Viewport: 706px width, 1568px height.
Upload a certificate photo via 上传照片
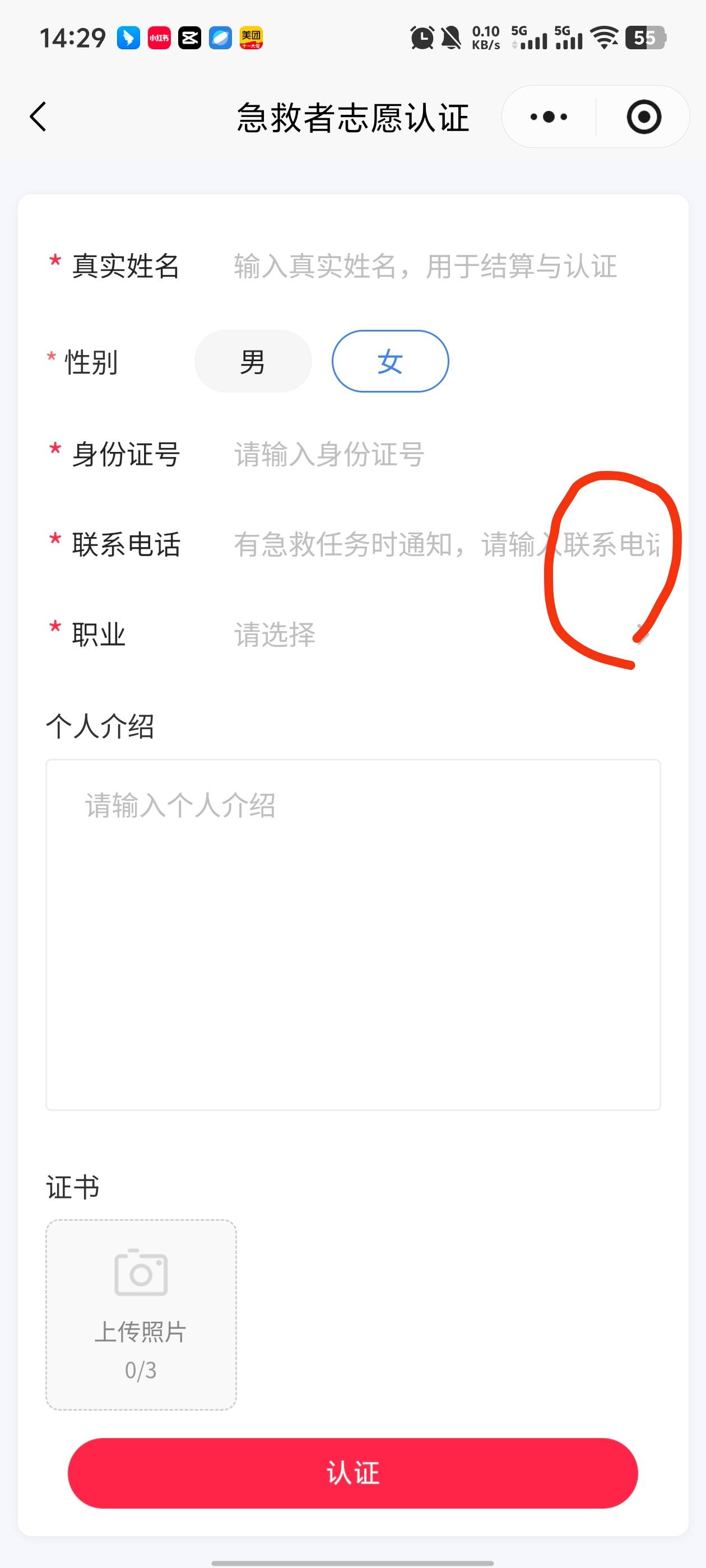pos(141,1314)
